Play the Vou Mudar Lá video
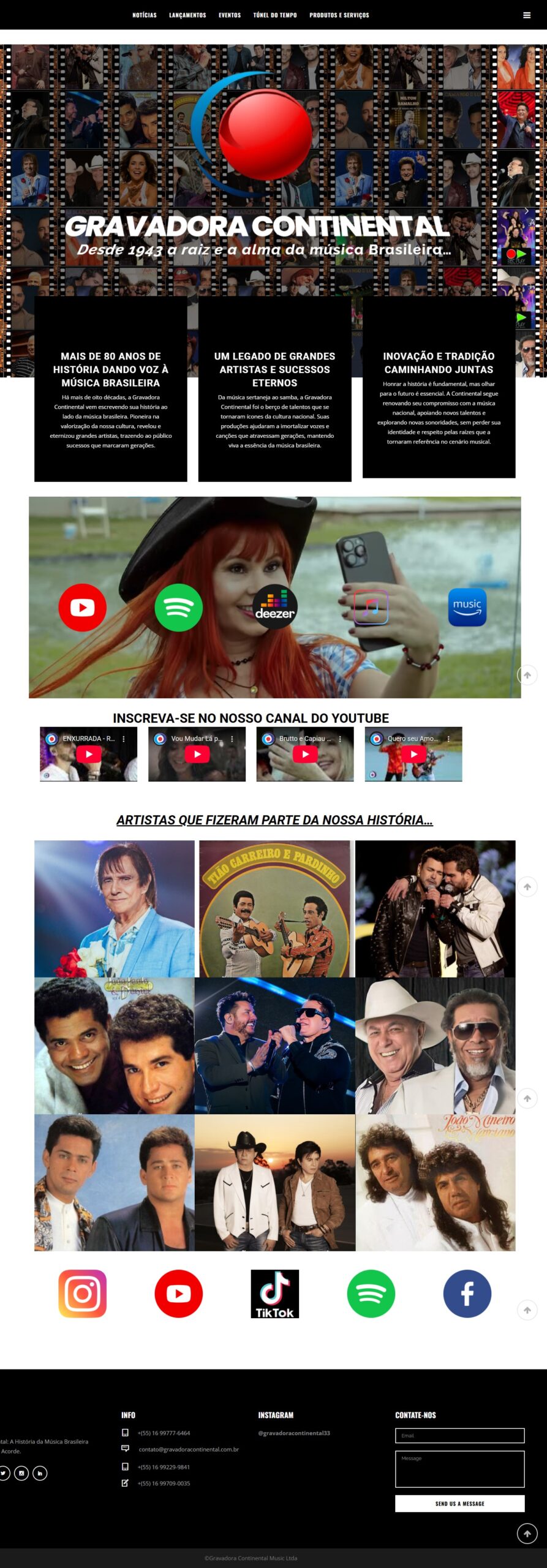547x1568 pixels. (x=197, y=755)
